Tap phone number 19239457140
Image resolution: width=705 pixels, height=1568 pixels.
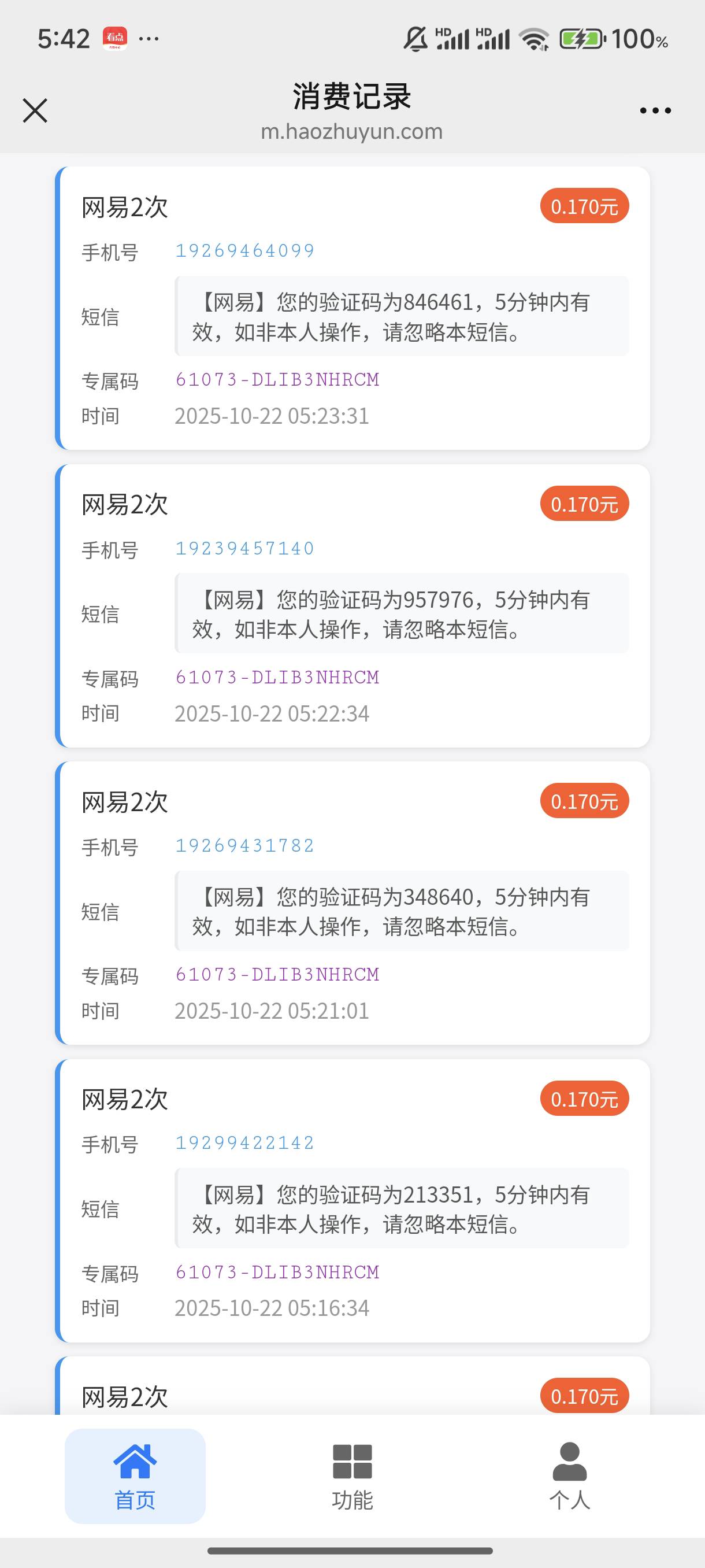tap(244, 549)
